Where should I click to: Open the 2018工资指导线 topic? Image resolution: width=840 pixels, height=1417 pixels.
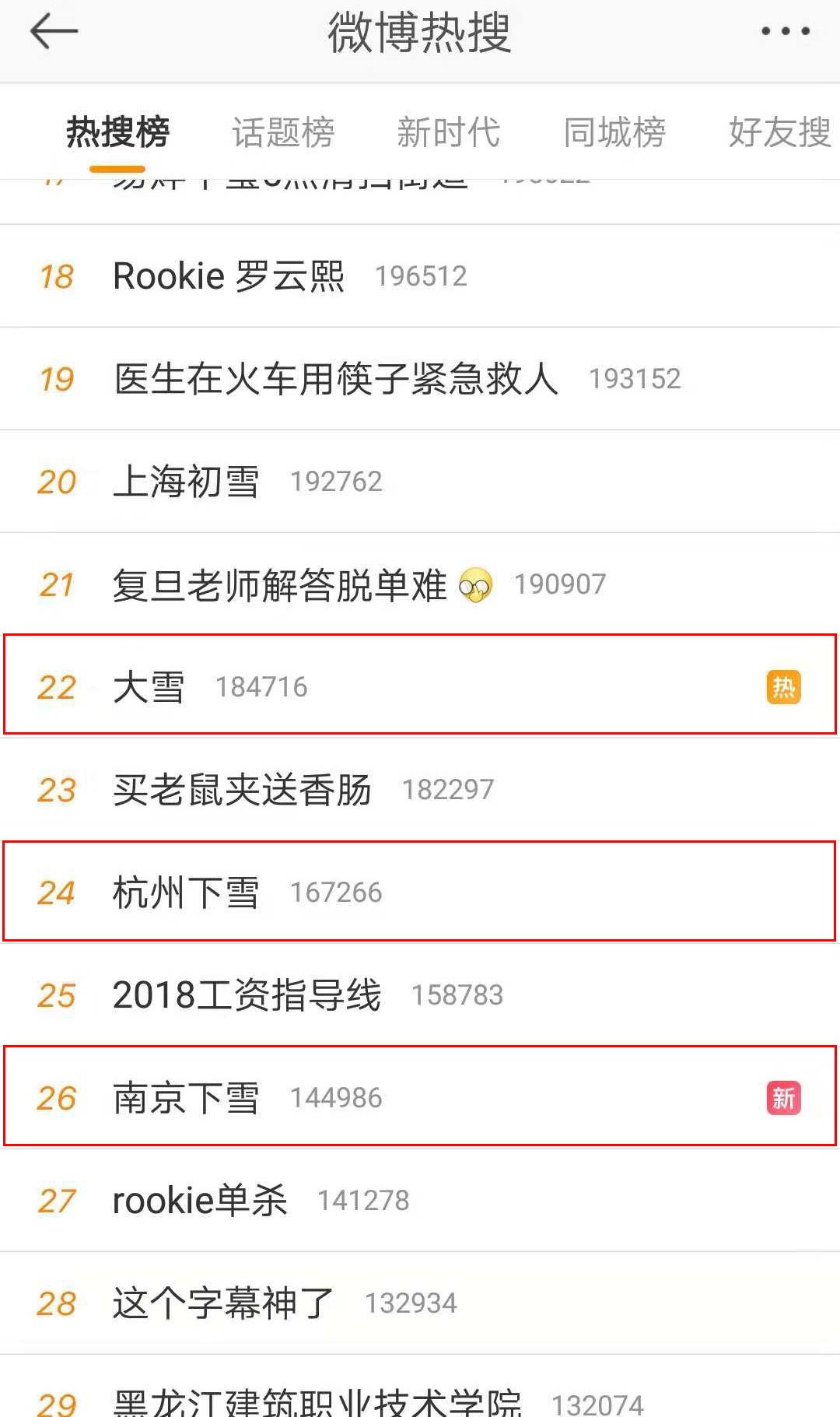[247, 995]
